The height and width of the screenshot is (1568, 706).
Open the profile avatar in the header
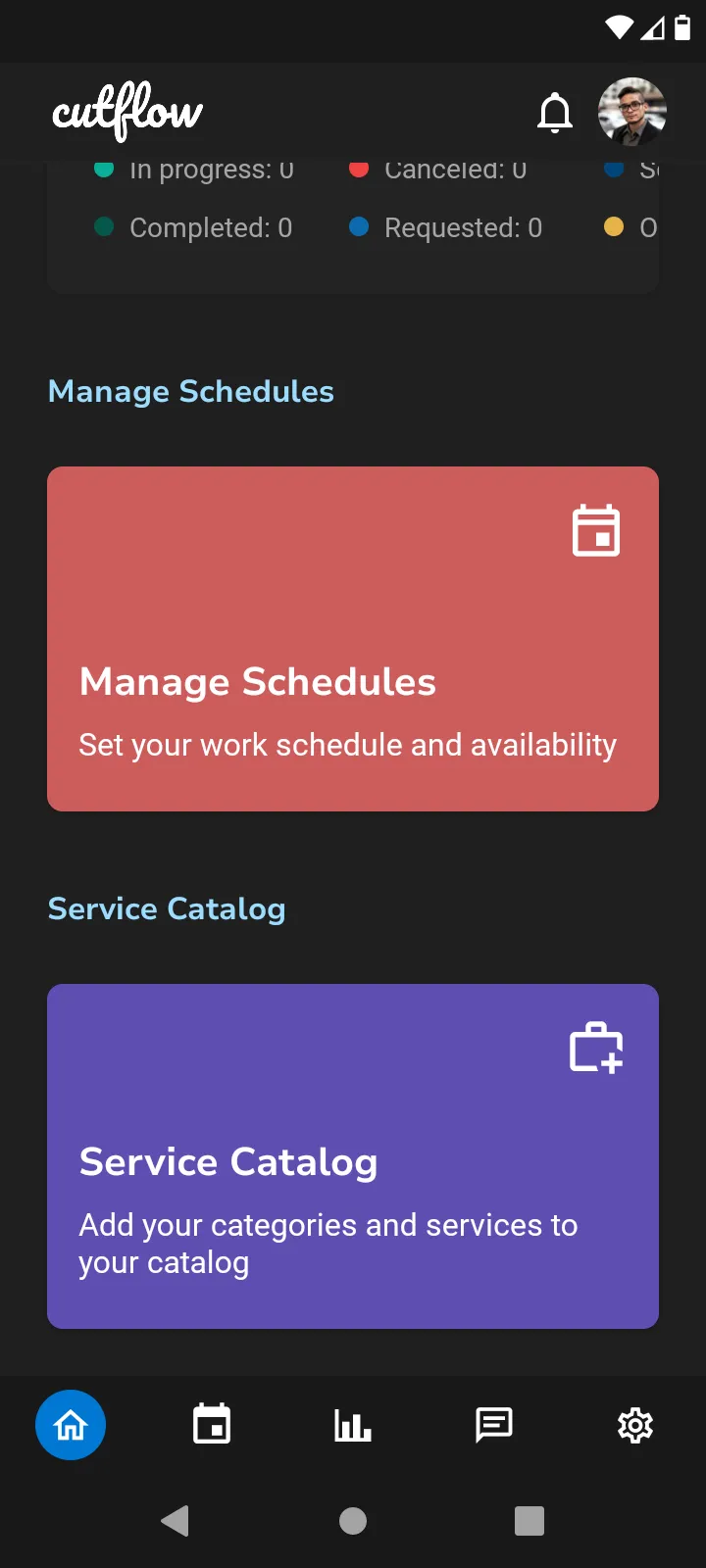[632, 112]
